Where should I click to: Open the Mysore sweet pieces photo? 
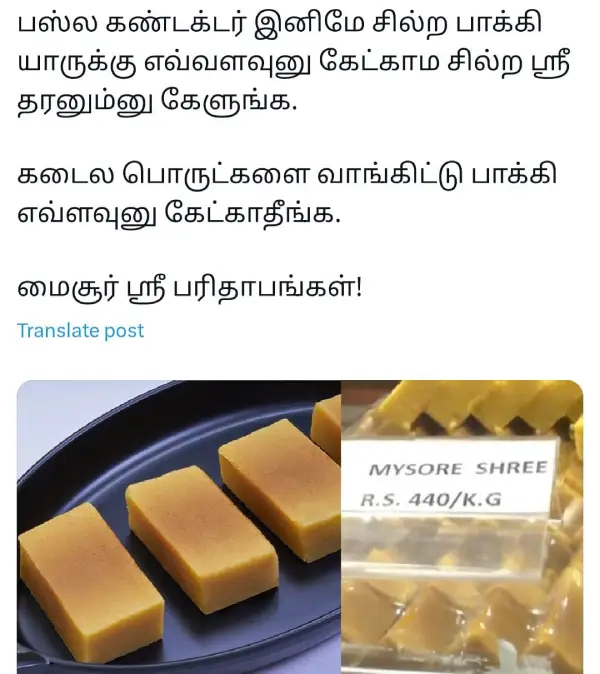click(178, 526)
